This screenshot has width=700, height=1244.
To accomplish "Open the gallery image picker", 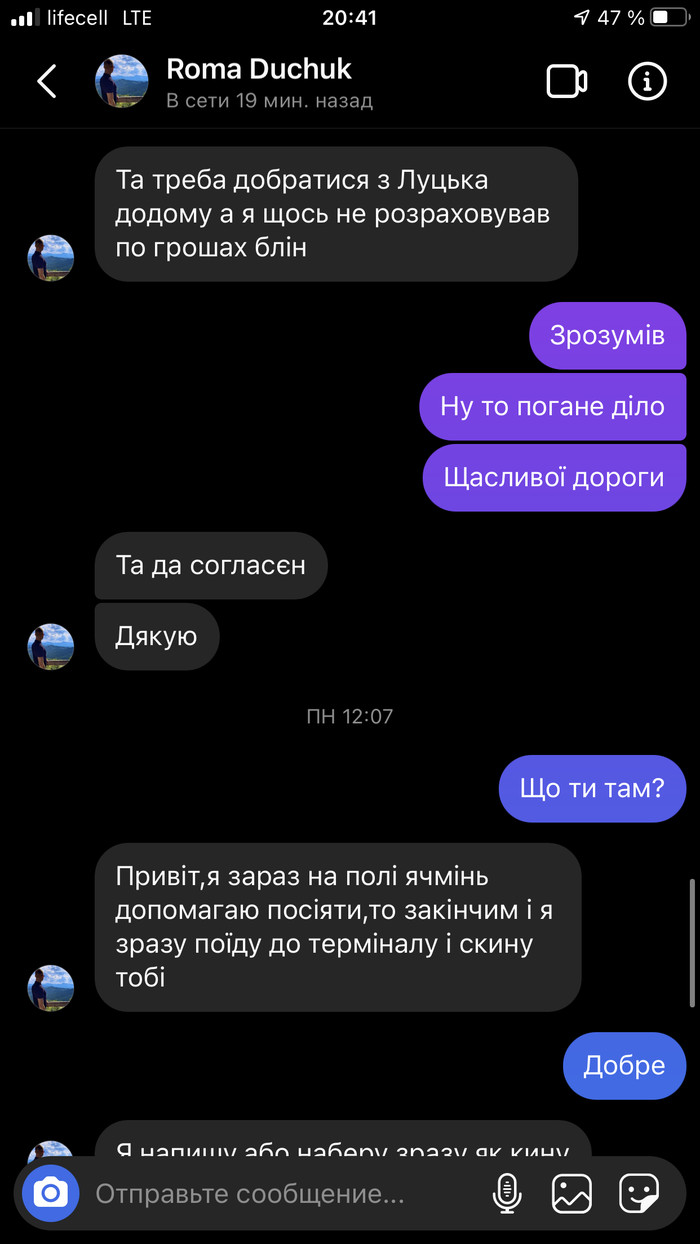I will [572, 1193].
